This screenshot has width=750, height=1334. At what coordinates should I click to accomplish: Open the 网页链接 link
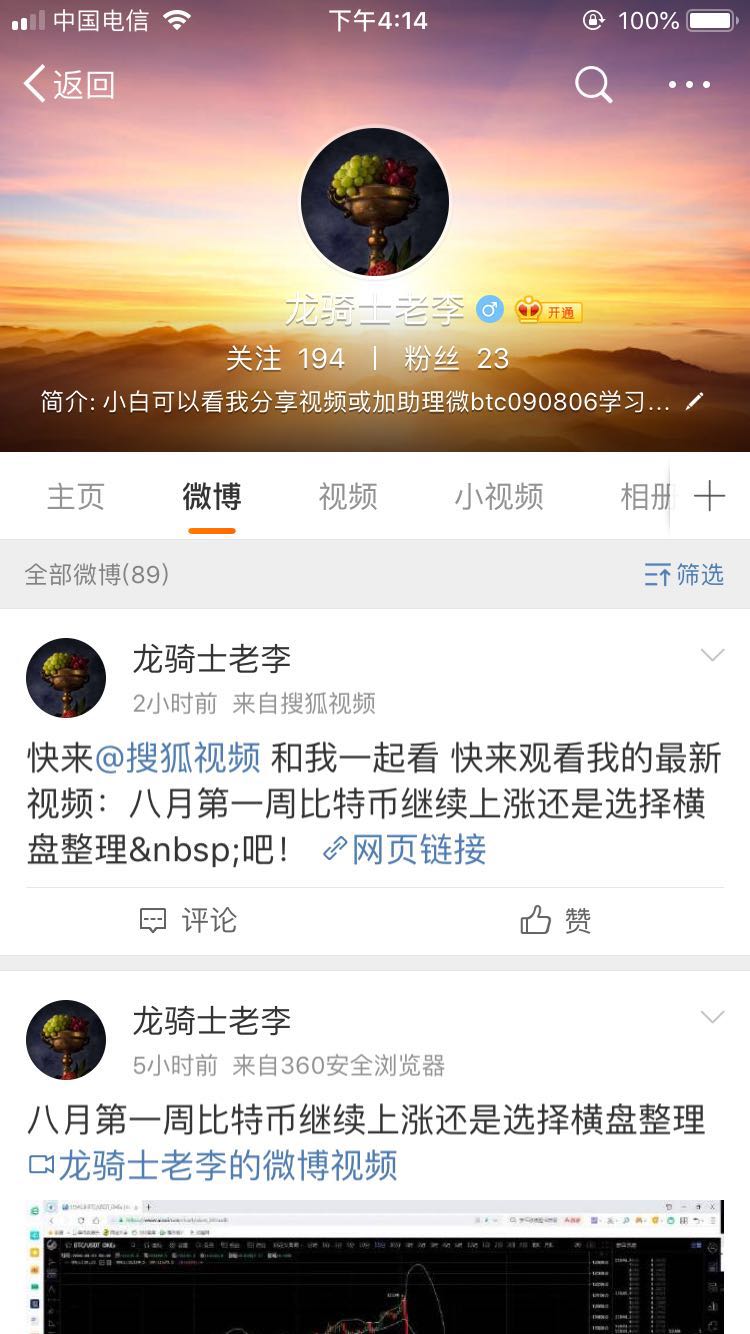(x=405, y=850)
